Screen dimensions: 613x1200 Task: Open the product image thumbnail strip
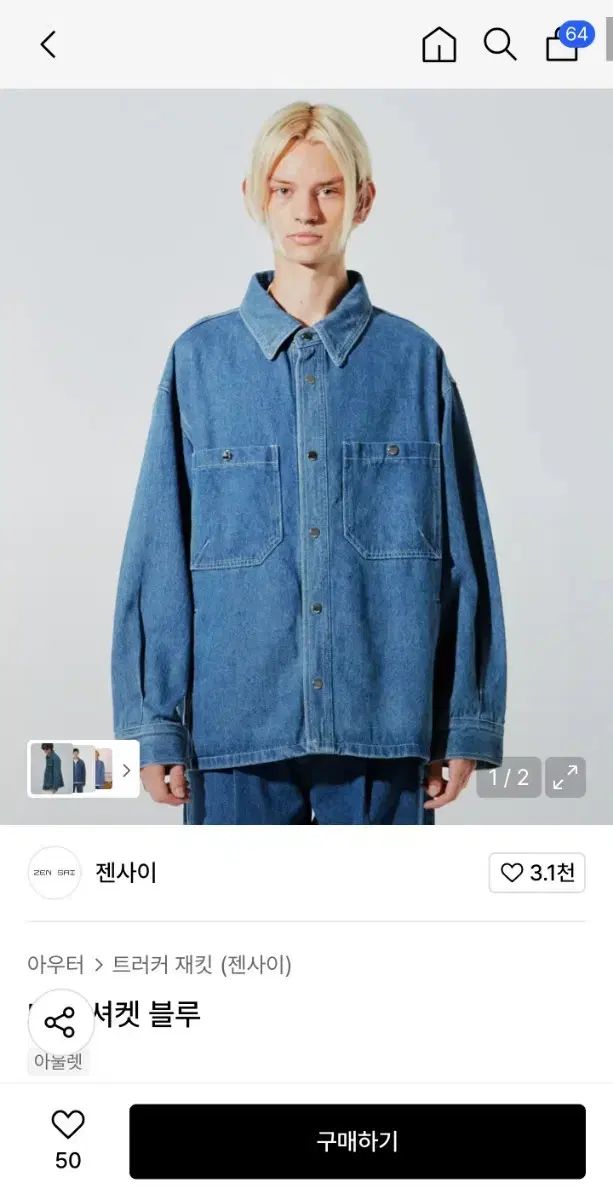[x=83, y=769]
